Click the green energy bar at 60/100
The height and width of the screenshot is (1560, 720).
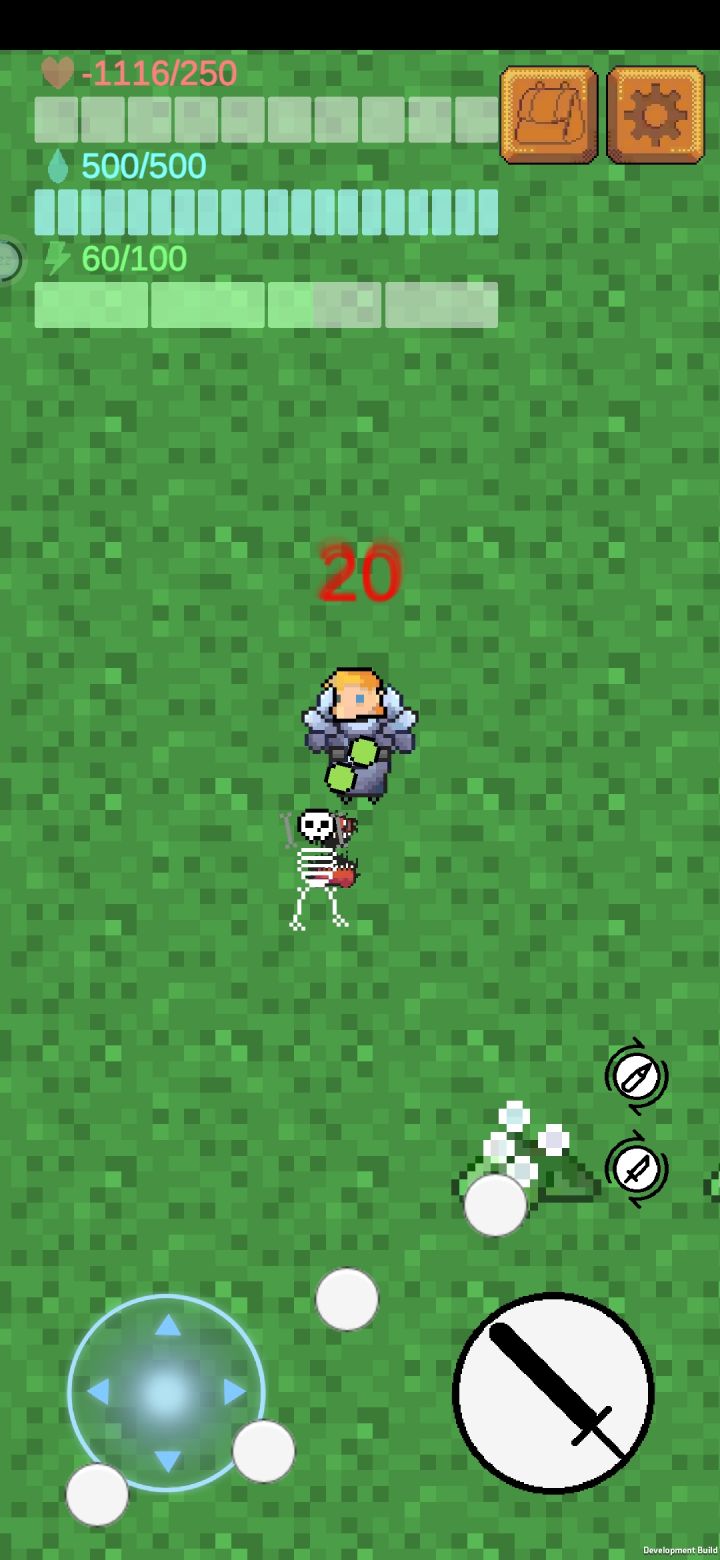[x=265, y=303]
